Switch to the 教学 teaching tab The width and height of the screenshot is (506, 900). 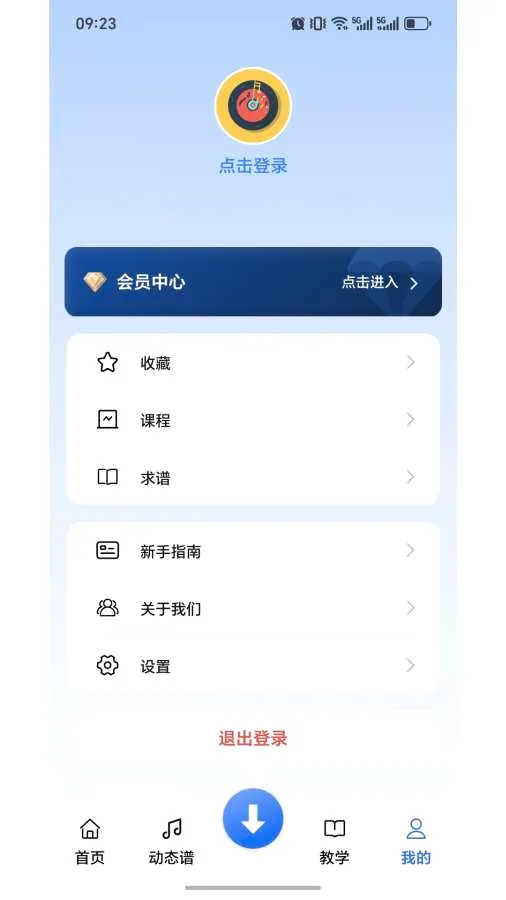point(334,841)
